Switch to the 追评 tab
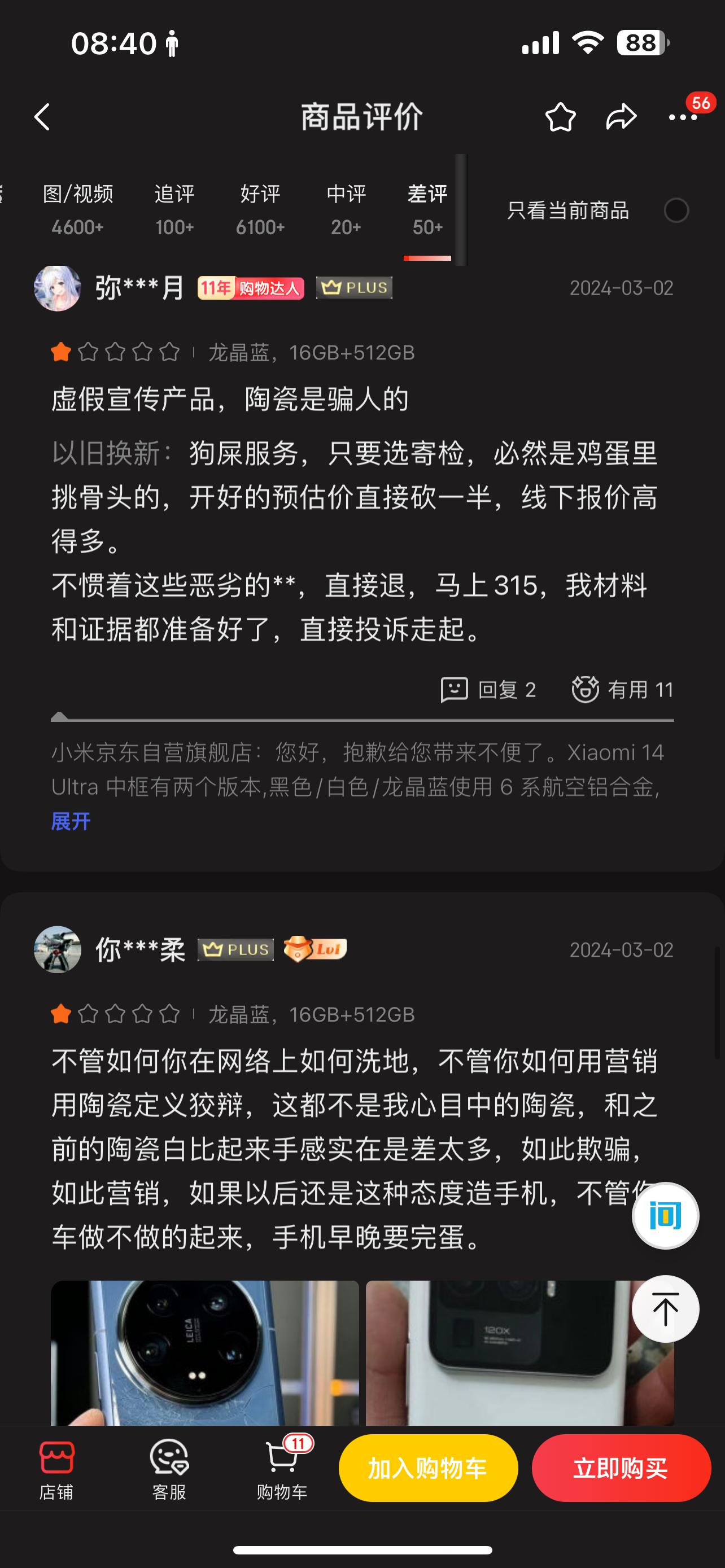Image resolution: width=725 pixels, height=1568 pixels. [174, 209]
